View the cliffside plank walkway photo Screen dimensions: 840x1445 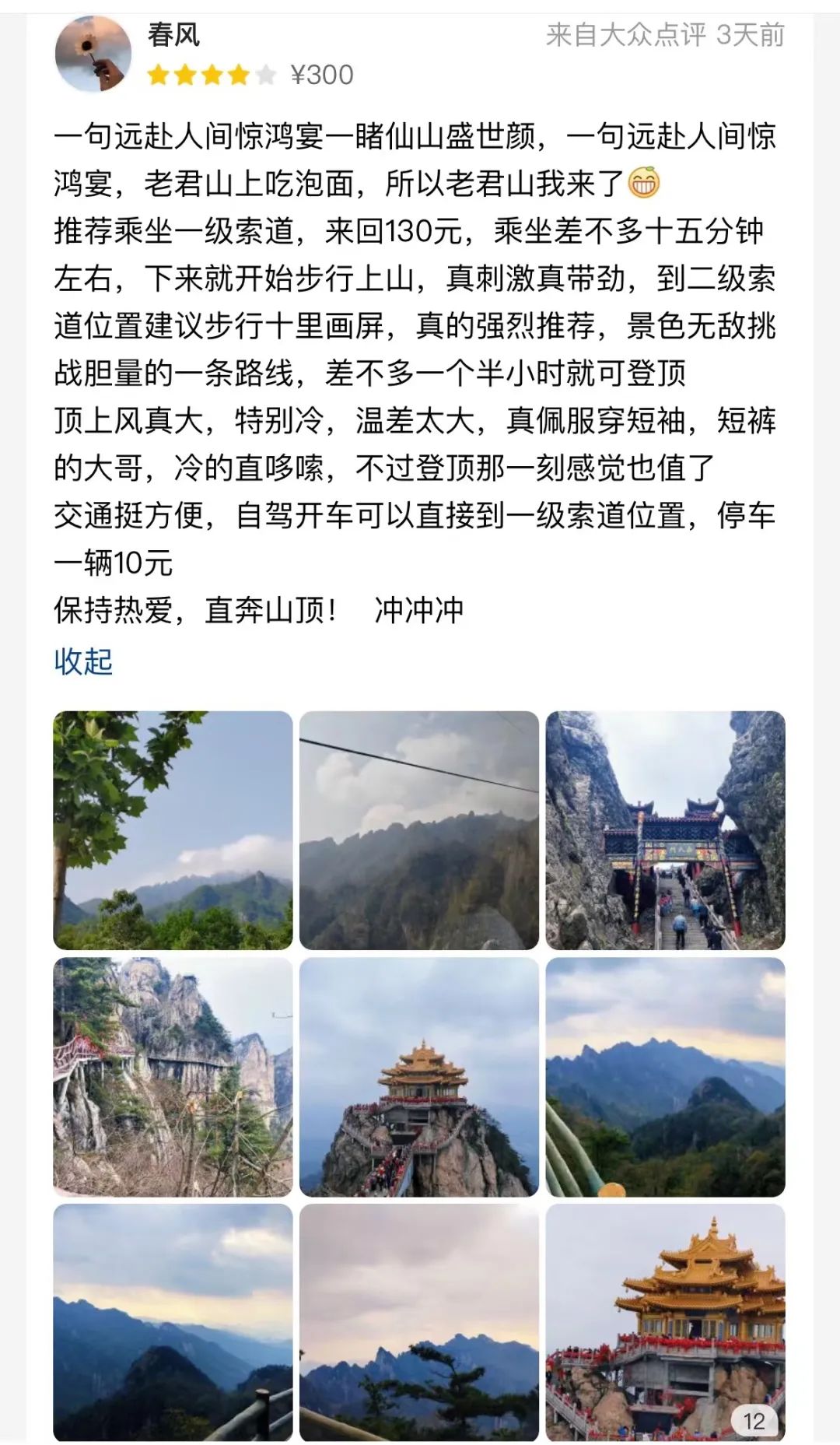pyautogui.click(x=173, y=1076)
